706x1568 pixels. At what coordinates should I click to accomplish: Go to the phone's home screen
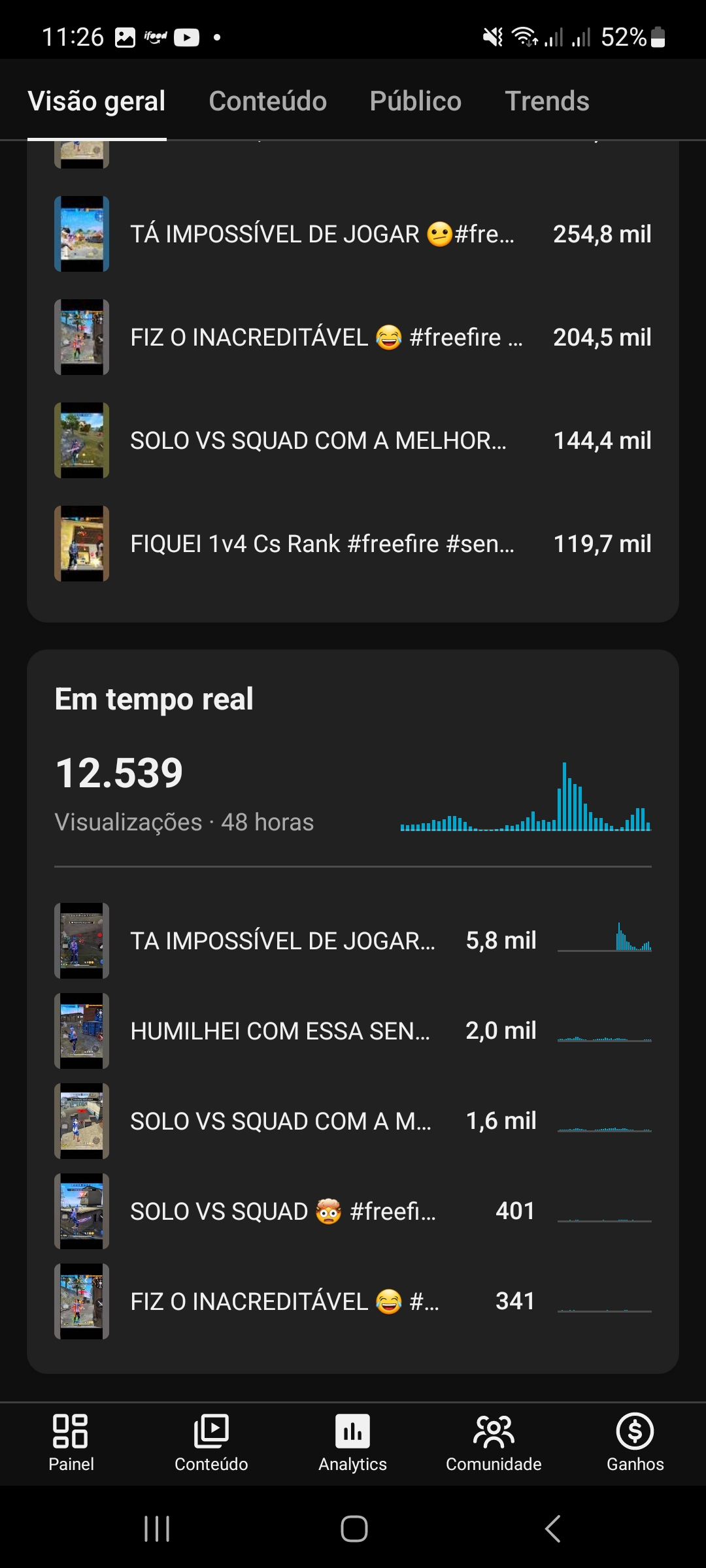pos(354,1529)
